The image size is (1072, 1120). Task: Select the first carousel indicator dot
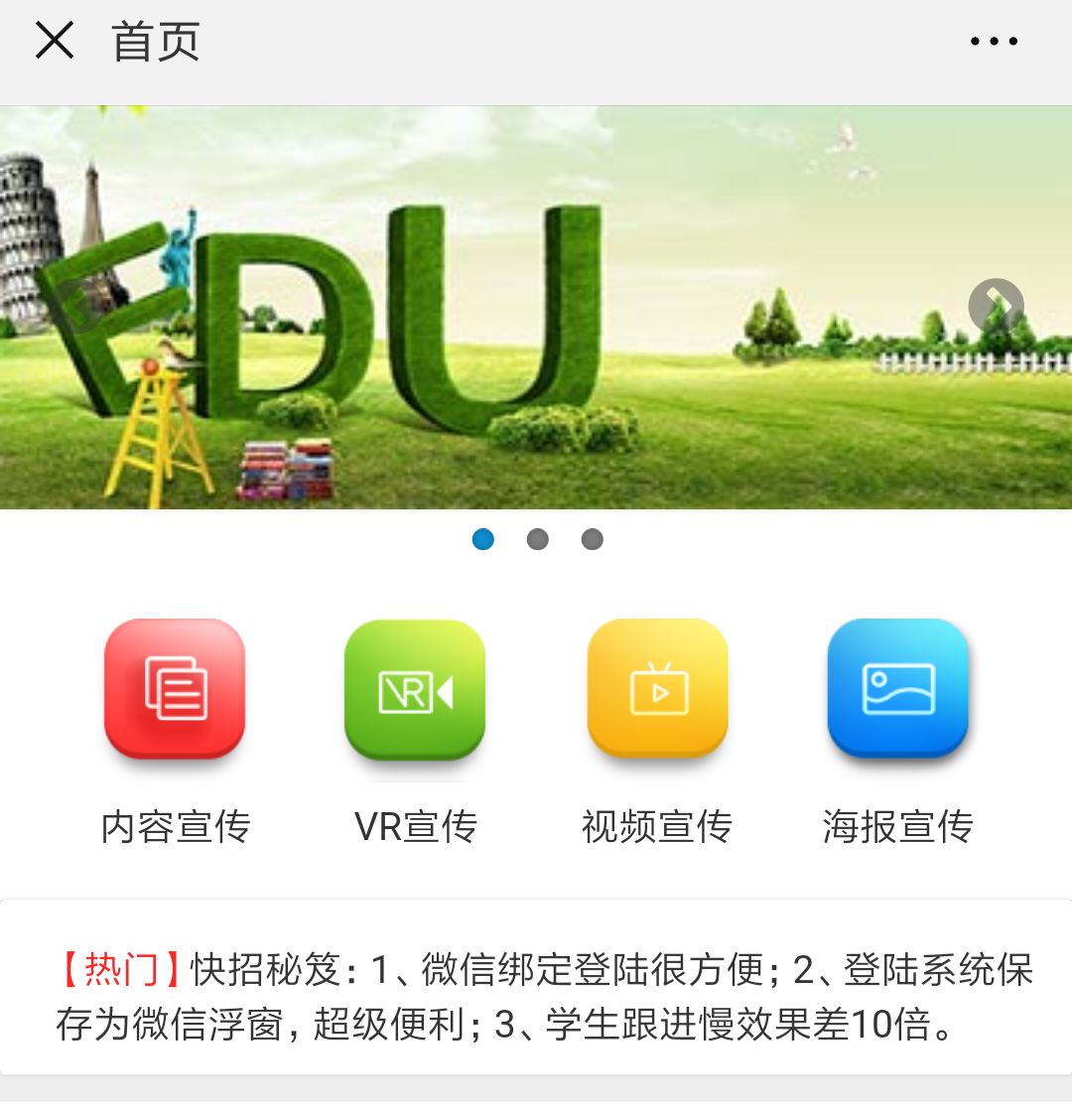[483, 539]
